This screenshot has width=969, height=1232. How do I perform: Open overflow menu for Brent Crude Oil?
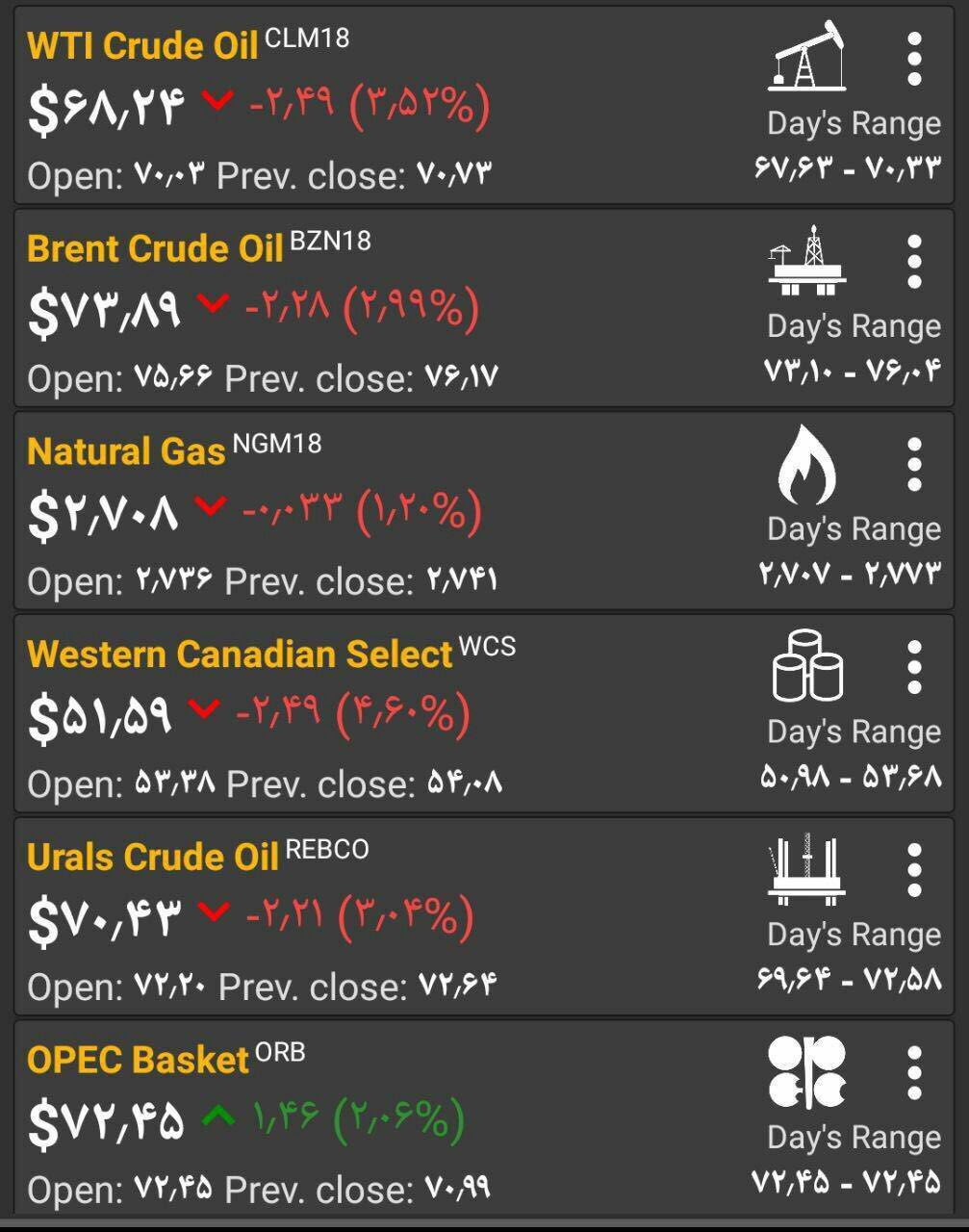(914, 262)
